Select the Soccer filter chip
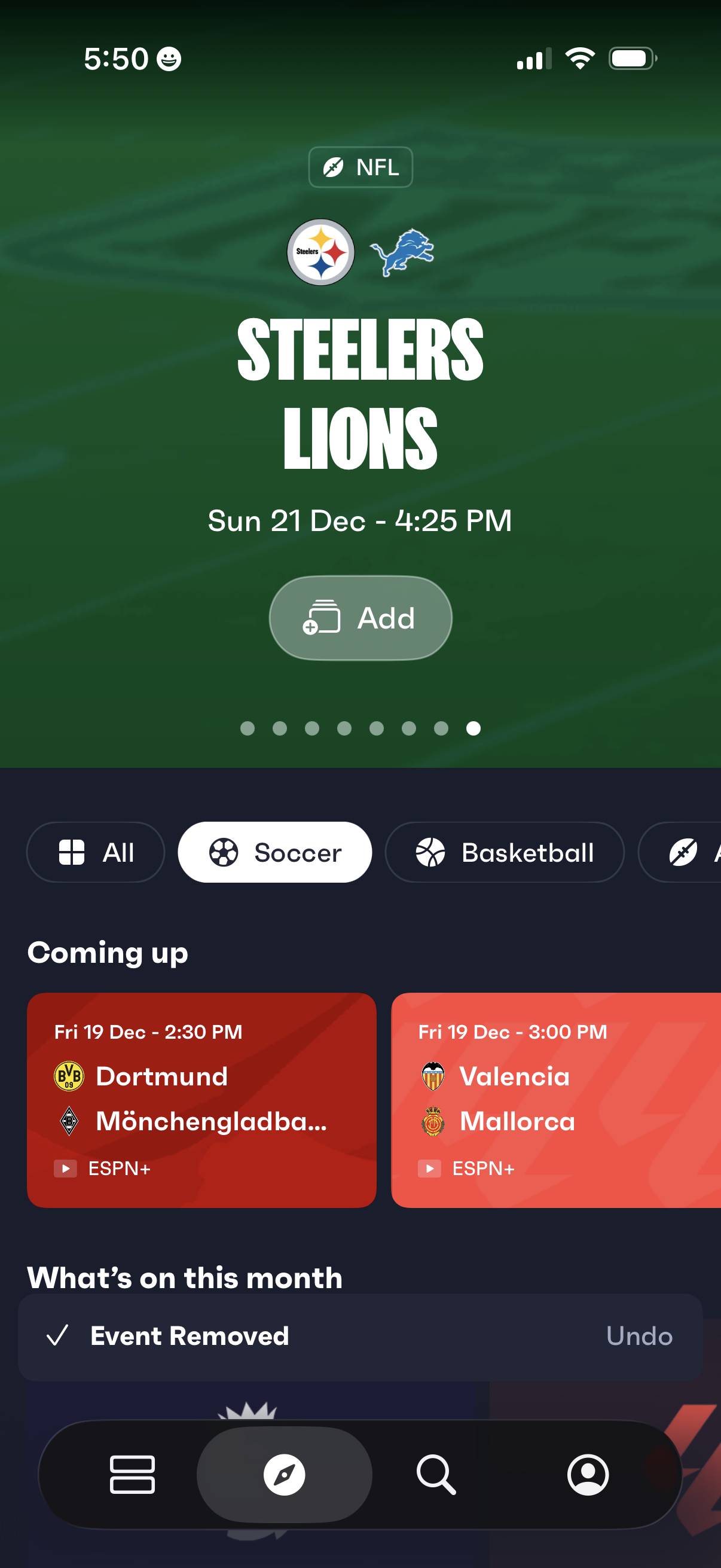 [274, 852]
